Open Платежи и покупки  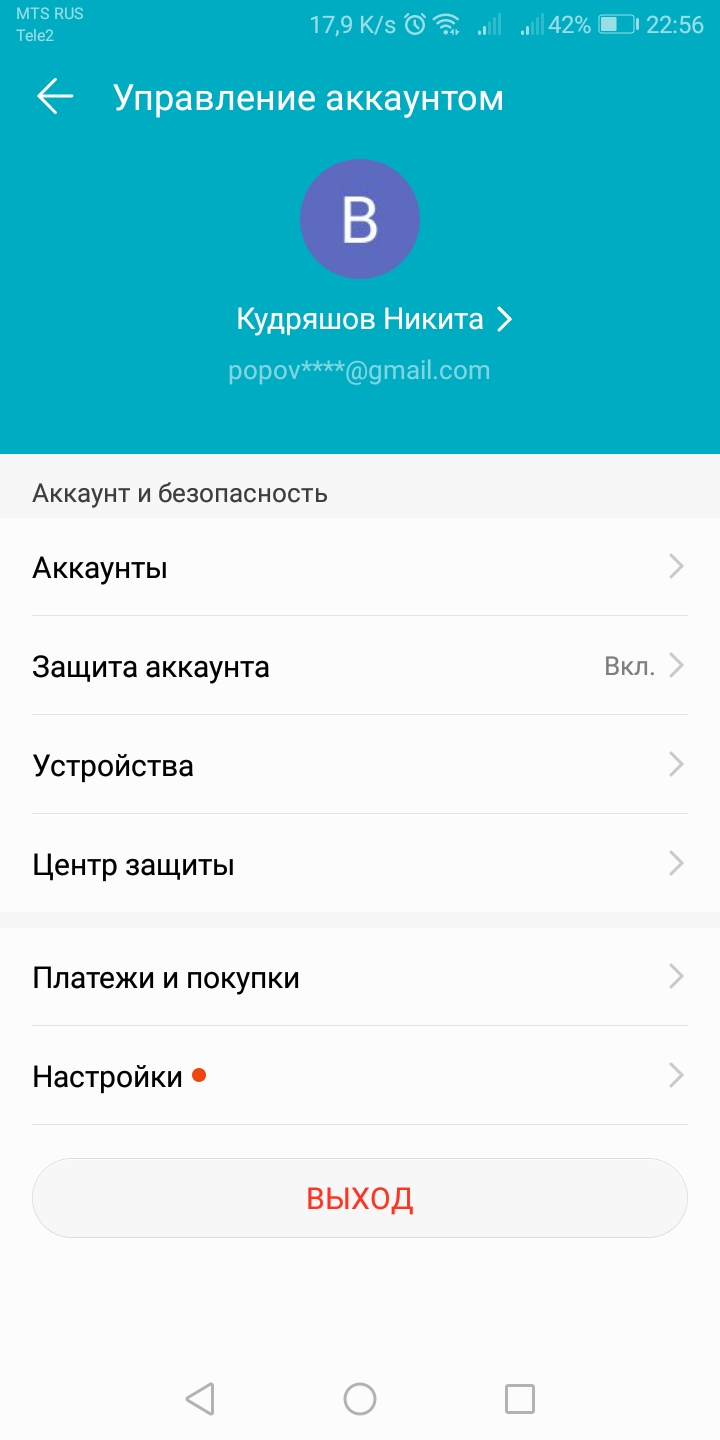click(360, 977)
